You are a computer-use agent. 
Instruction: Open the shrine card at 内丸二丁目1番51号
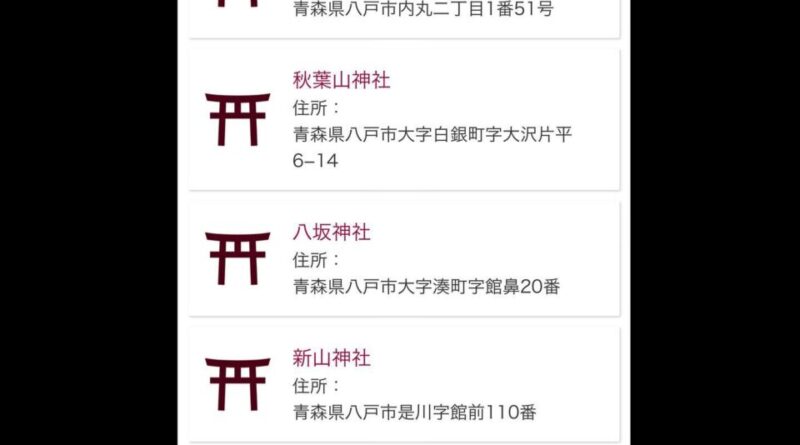tap(403, 16)
